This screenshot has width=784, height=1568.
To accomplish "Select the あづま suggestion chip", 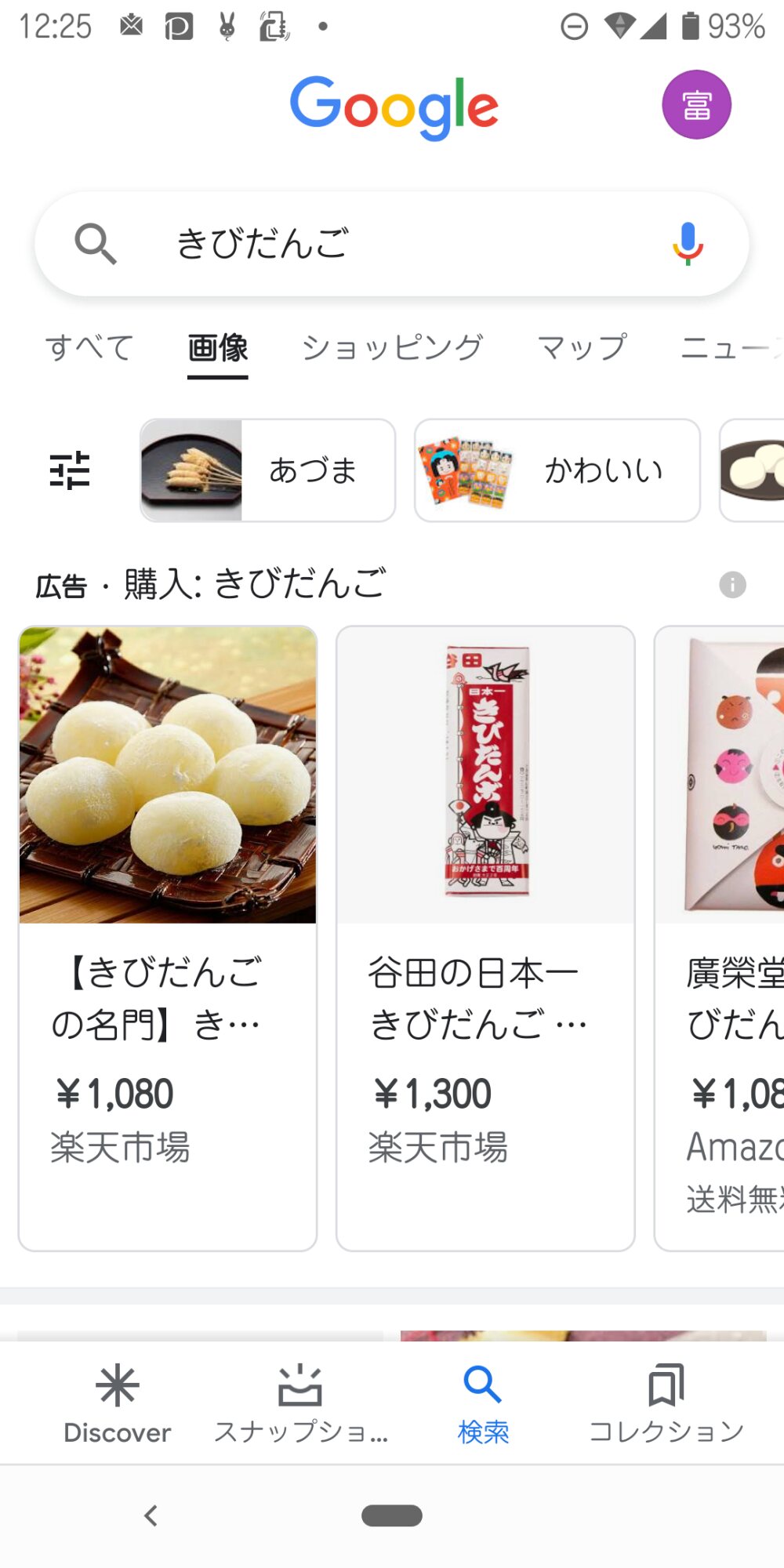I will 267,470.
